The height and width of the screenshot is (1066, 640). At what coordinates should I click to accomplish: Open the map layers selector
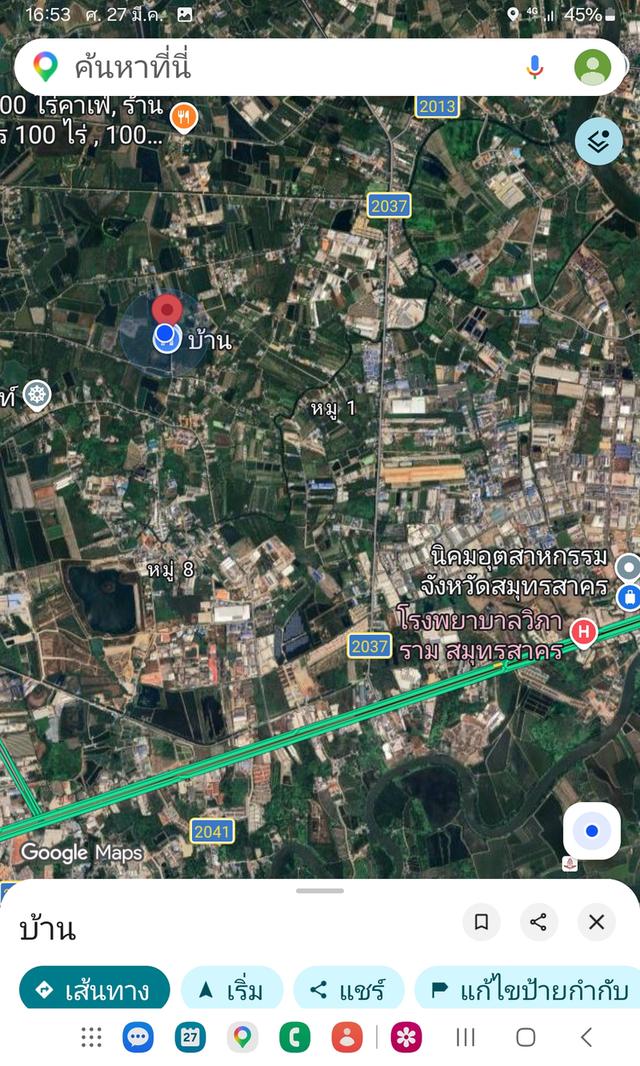click(x=598, y=142)
